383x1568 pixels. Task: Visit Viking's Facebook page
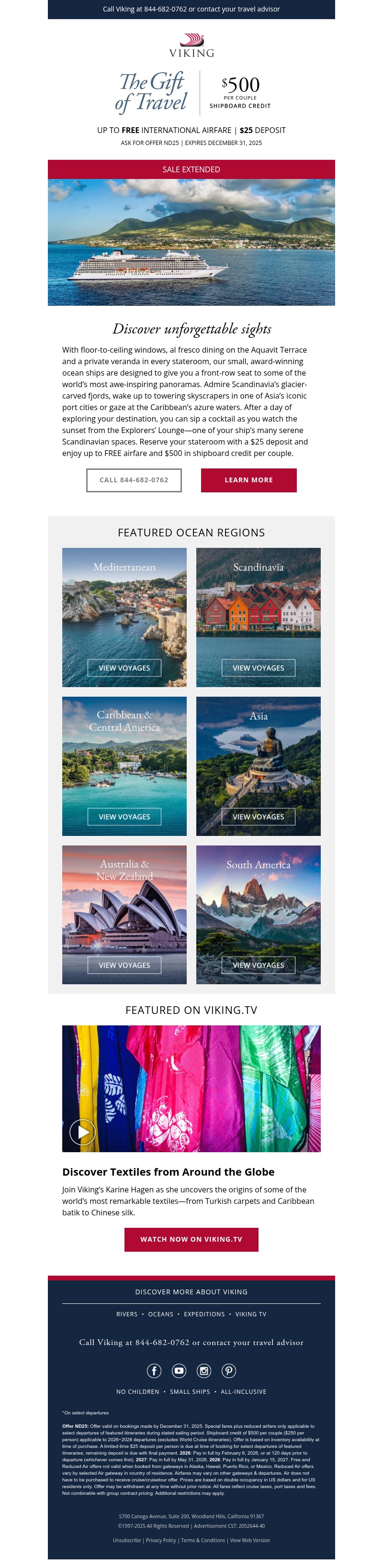coord(154,1370)
